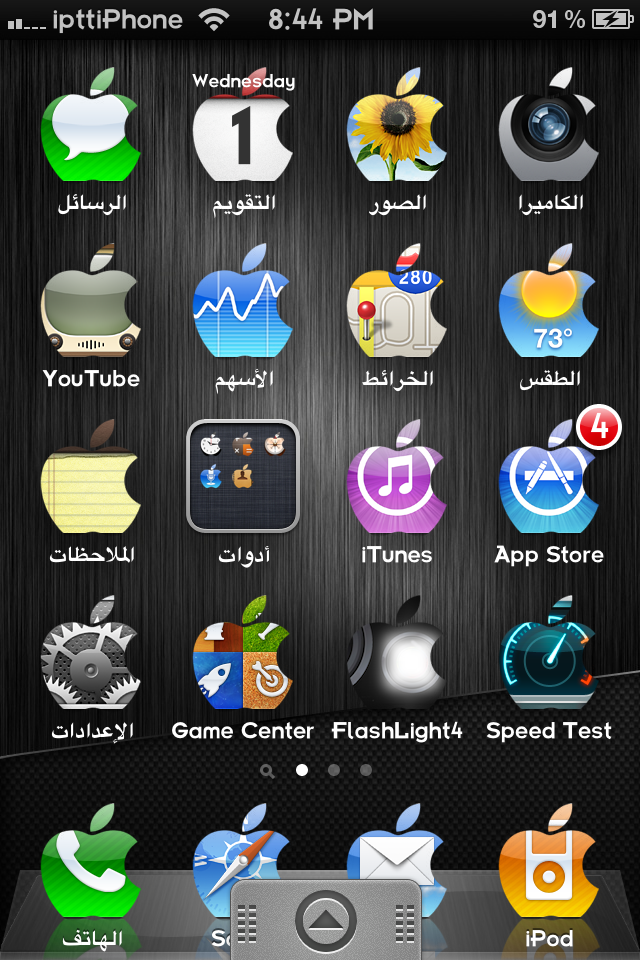Tap the Spotlight search magnifier page dot

coord(267,771)
